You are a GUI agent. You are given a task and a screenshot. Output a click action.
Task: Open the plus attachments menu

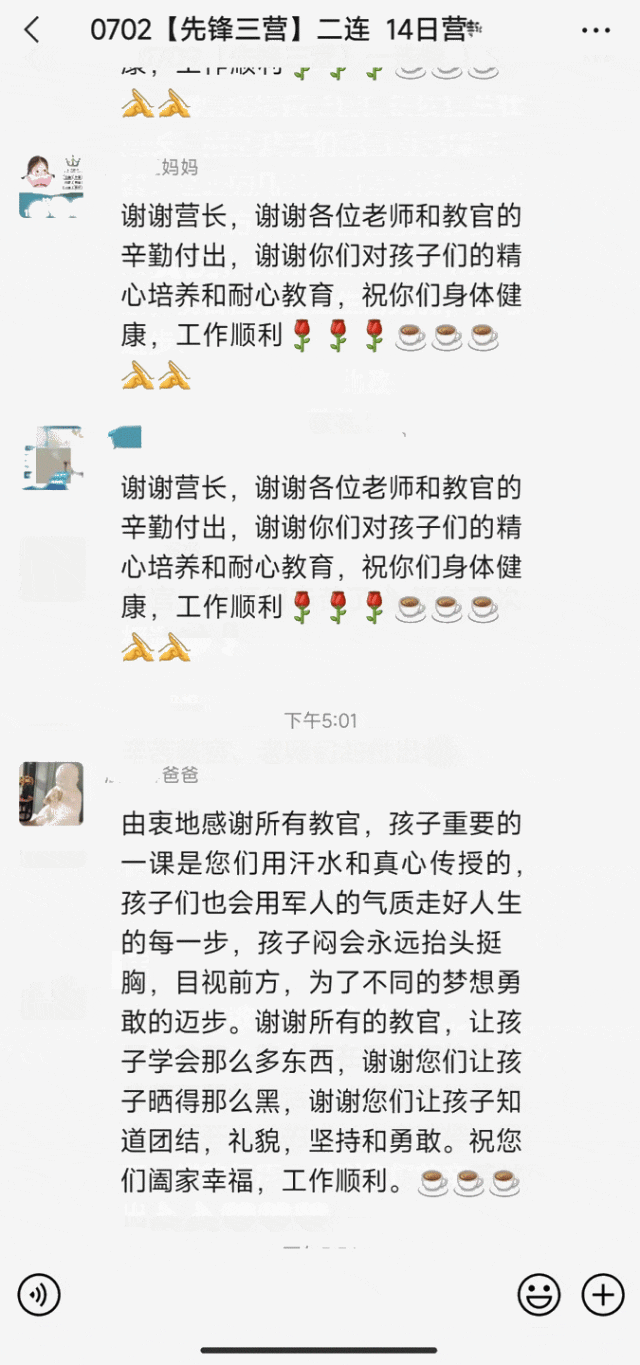(602, 1295)
